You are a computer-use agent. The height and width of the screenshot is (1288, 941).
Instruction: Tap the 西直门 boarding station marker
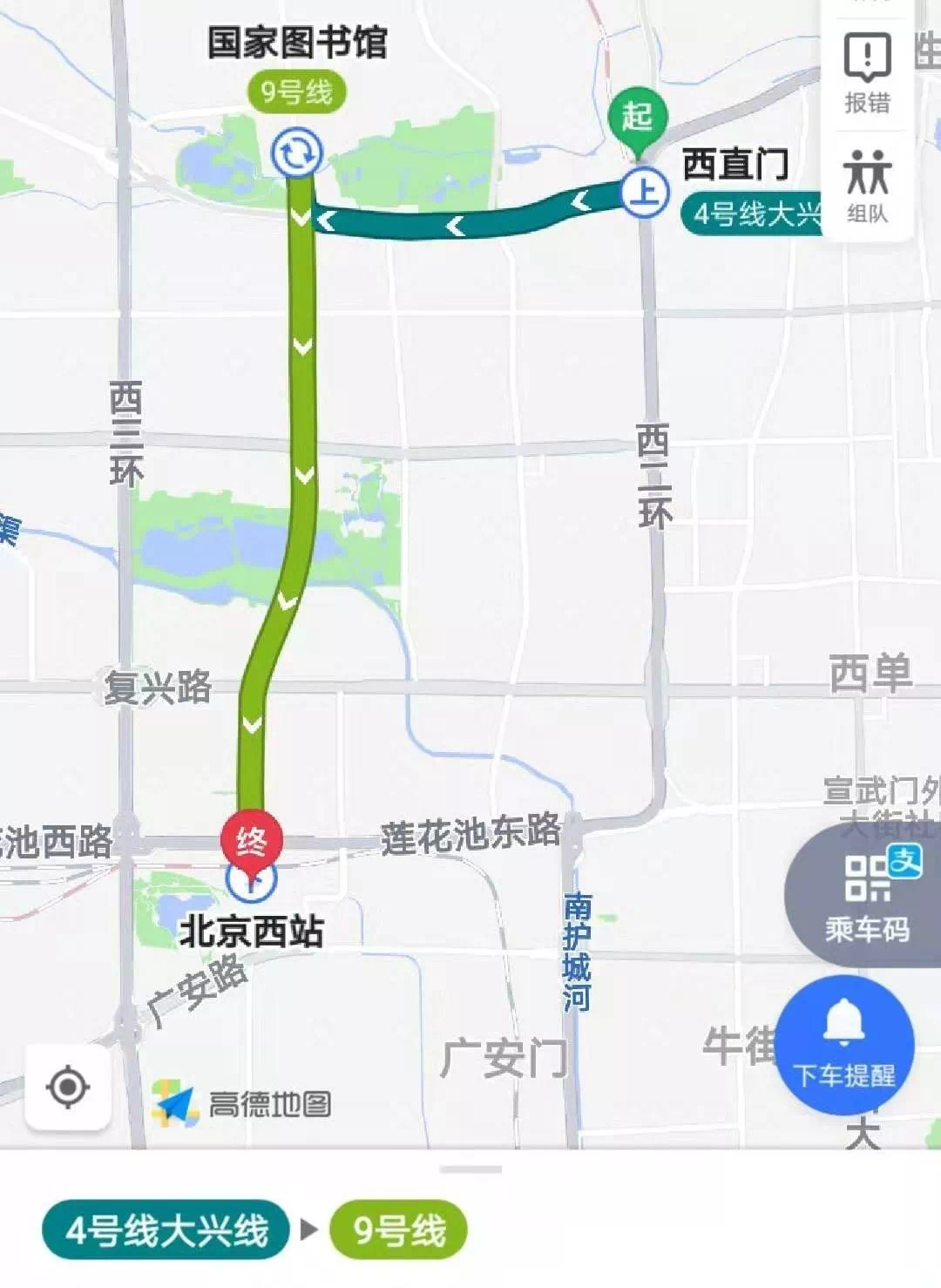pyautogui.click(x=645, y=192)
